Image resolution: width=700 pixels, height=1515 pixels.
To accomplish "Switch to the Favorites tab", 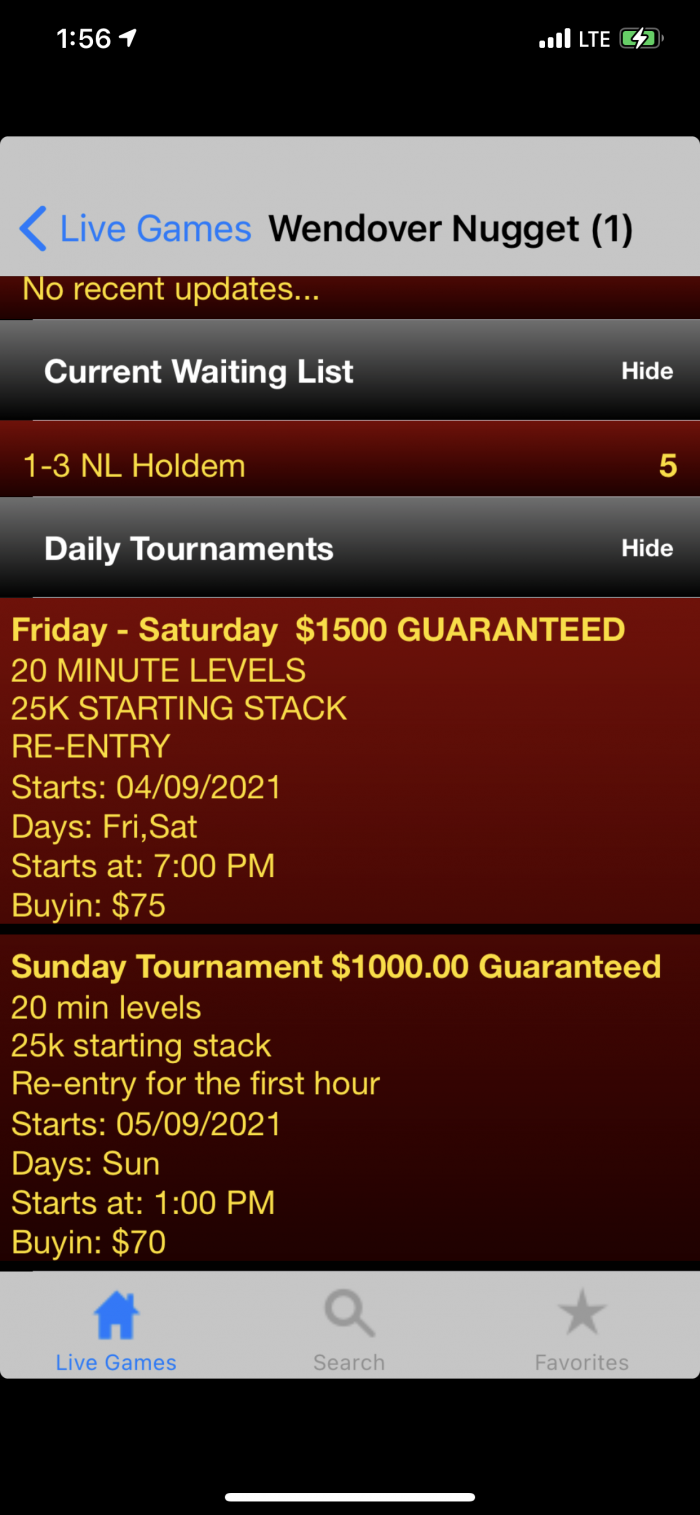I will (x=581, y=1330).
